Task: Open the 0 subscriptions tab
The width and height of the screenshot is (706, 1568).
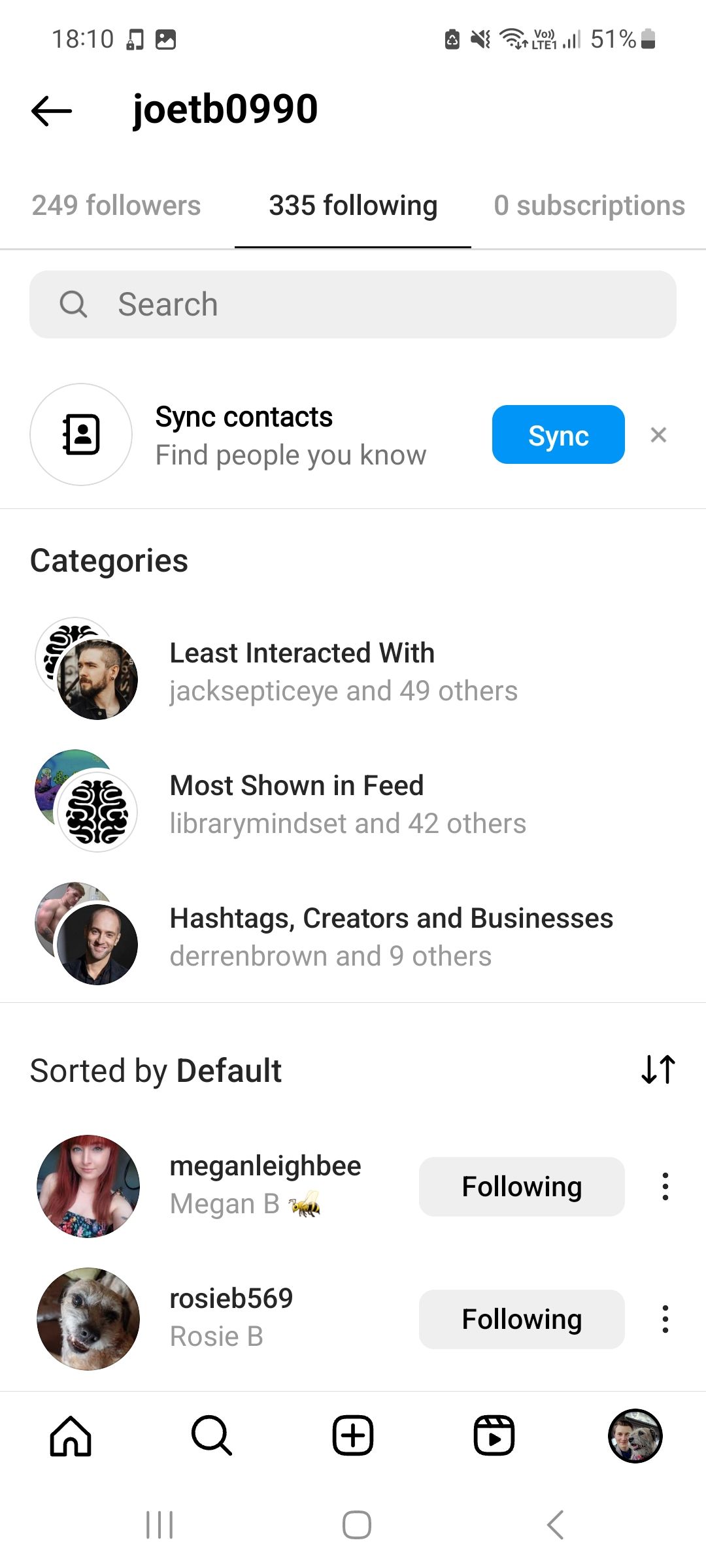Action: (x=589, y=206)
